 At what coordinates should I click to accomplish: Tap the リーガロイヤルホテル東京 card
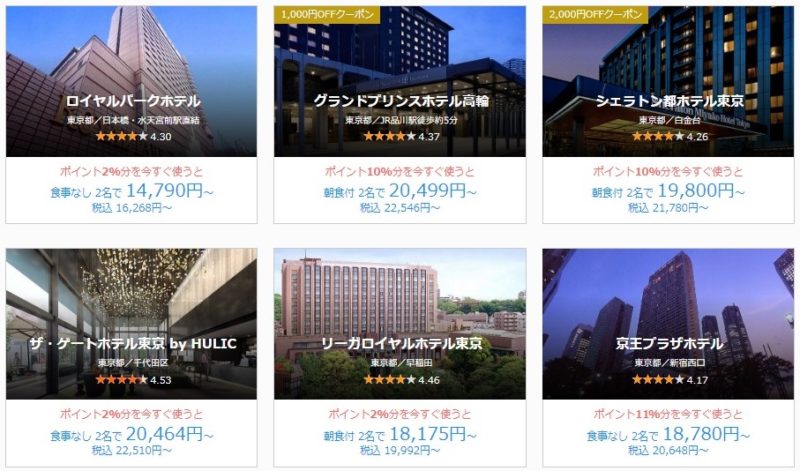(400, 343)
